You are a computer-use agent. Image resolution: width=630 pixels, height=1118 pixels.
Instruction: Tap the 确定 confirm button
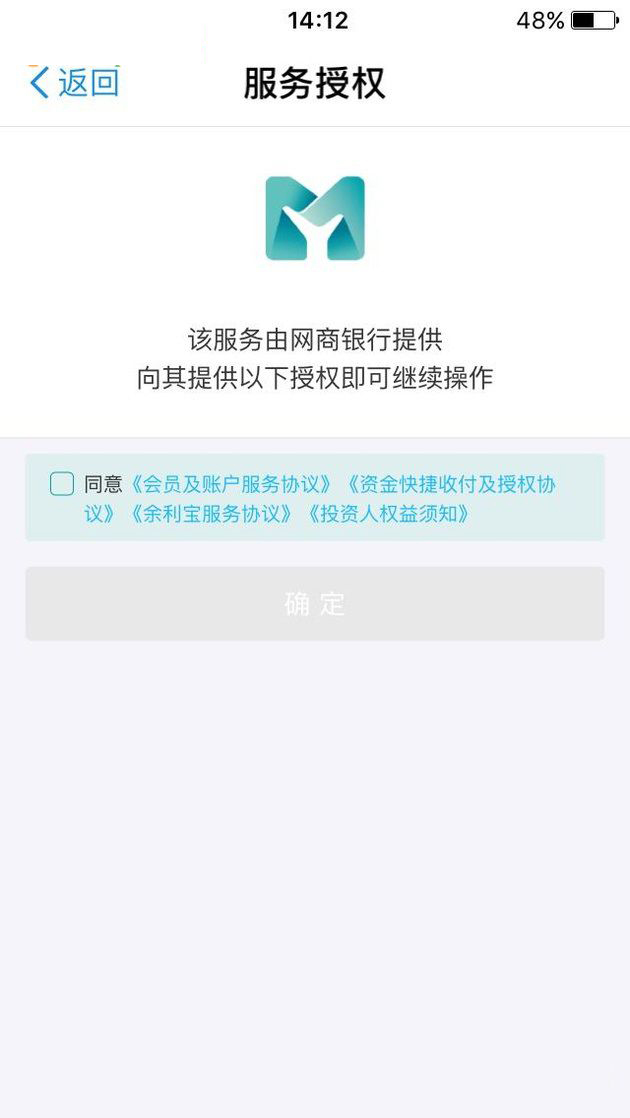[315, 604]
